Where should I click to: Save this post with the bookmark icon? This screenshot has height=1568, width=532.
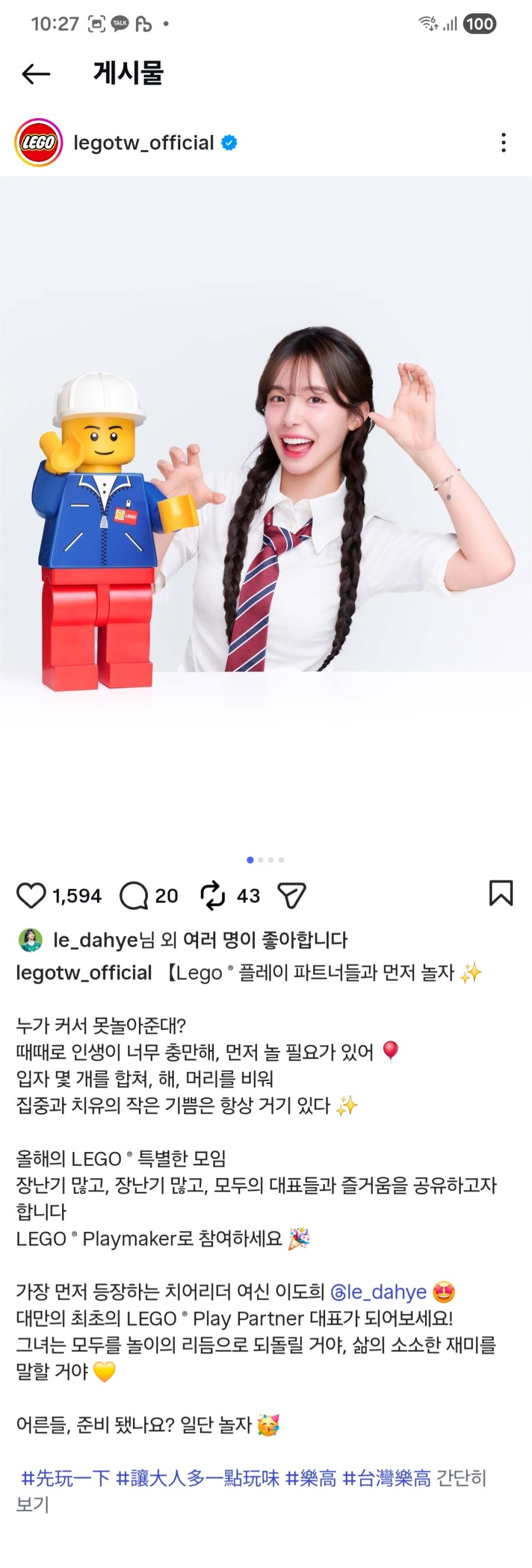click(x=500, y=893)
